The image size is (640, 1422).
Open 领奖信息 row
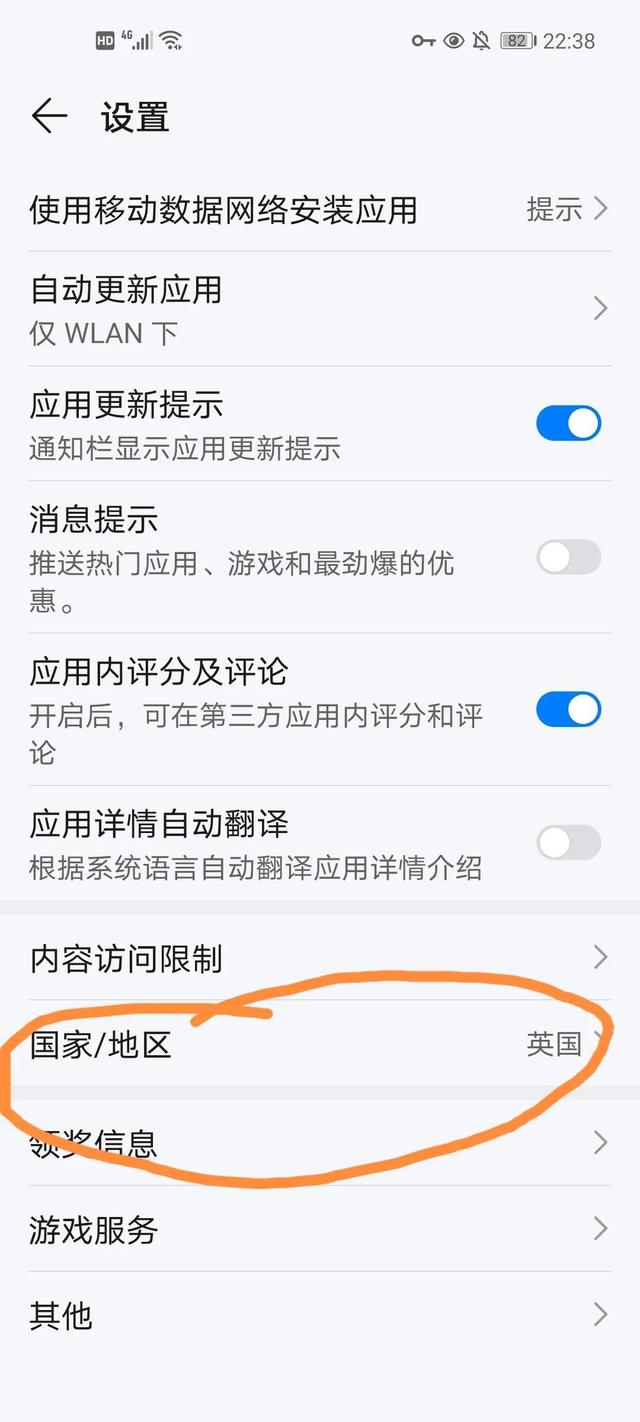tap(320, 1142)
